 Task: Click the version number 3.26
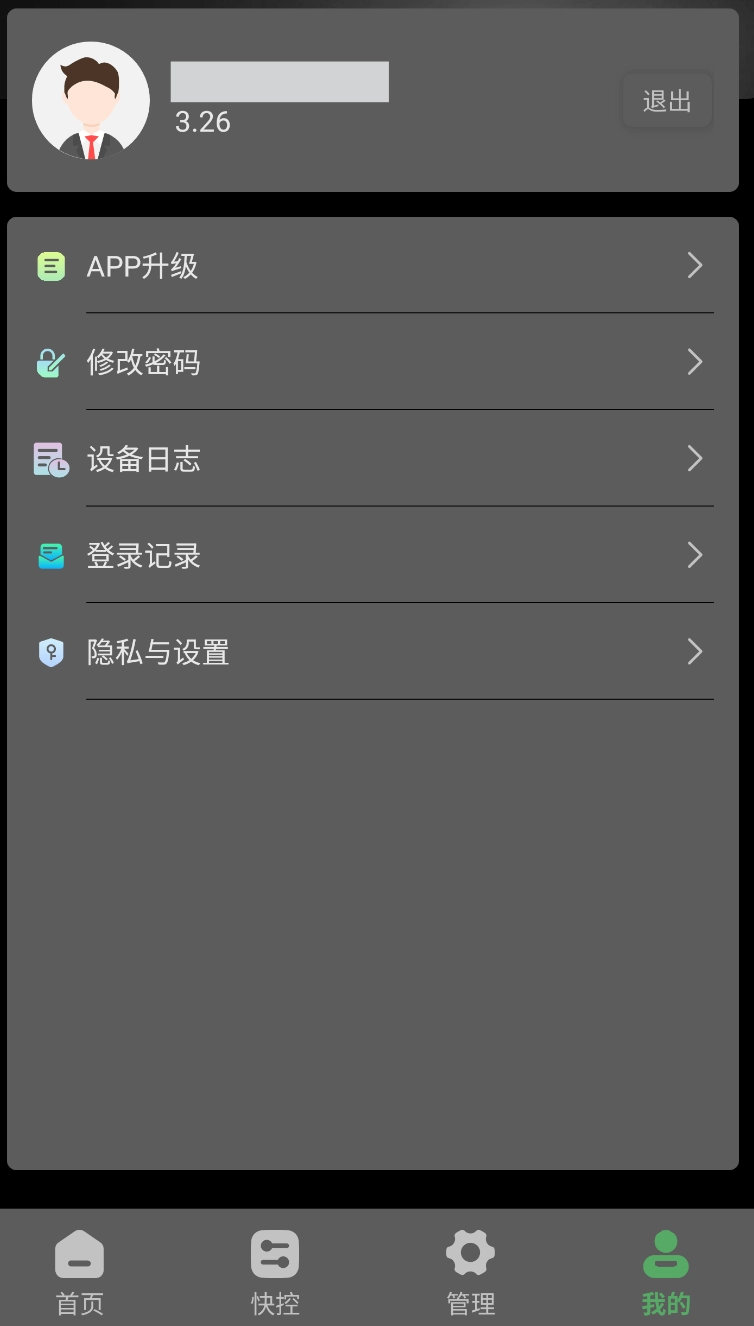click(202, 122)
